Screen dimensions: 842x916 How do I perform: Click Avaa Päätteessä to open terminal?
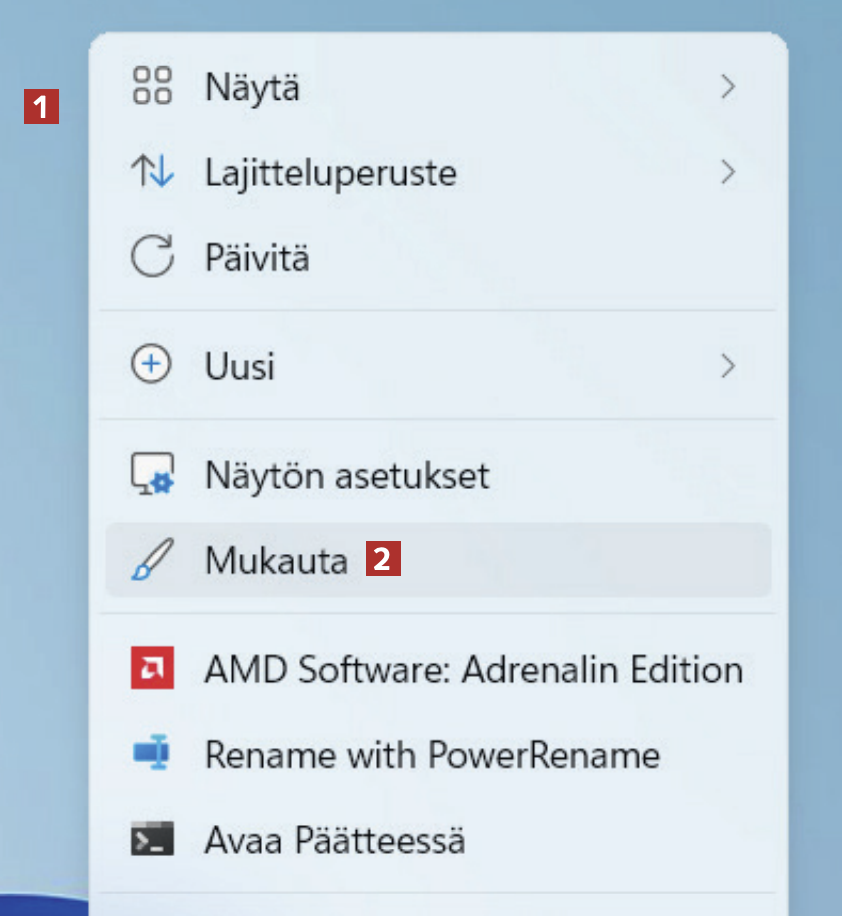(x=334, y=839)
